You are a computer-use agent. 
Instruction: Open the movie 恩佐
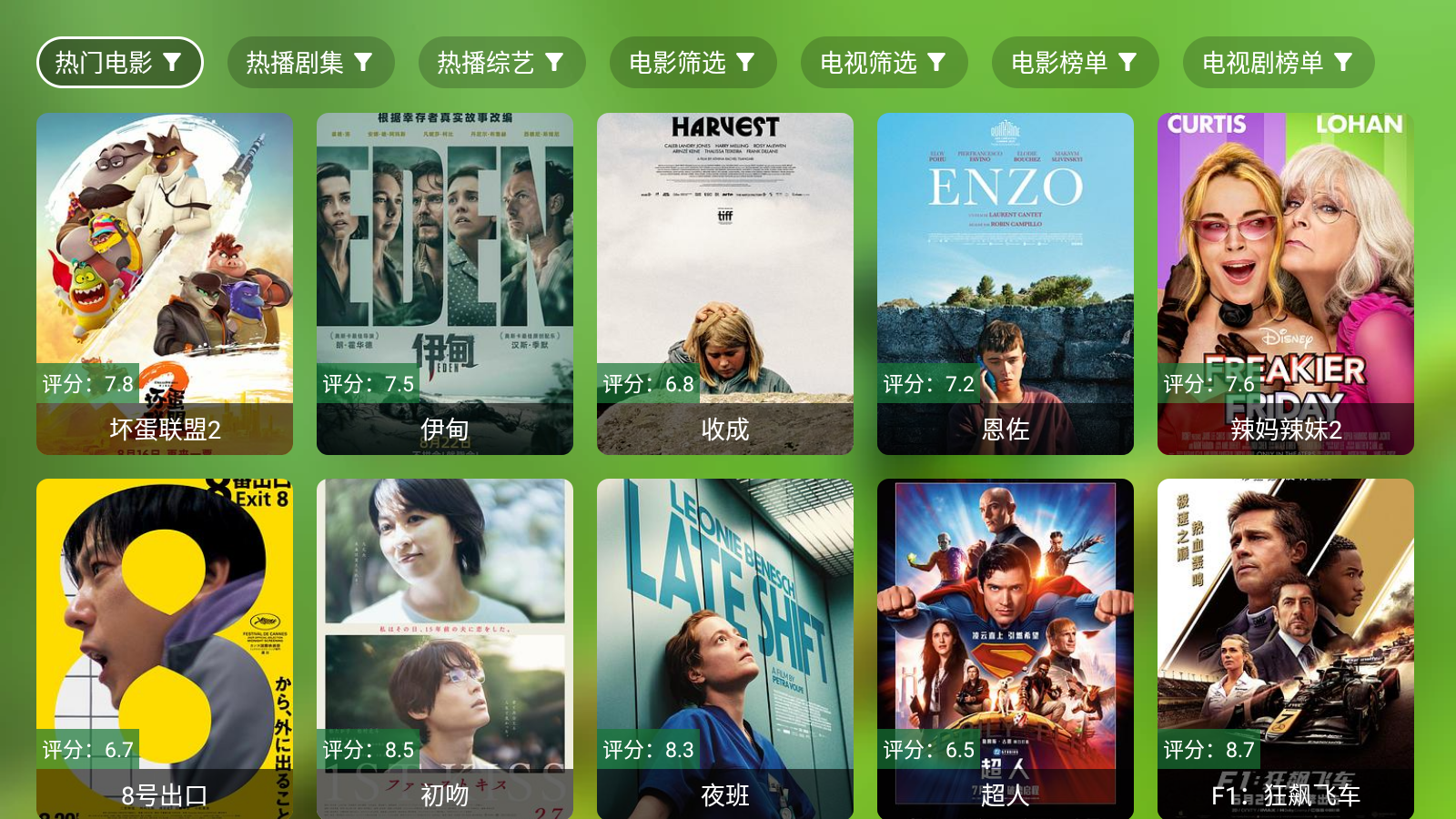click(x=1006, y=283)
